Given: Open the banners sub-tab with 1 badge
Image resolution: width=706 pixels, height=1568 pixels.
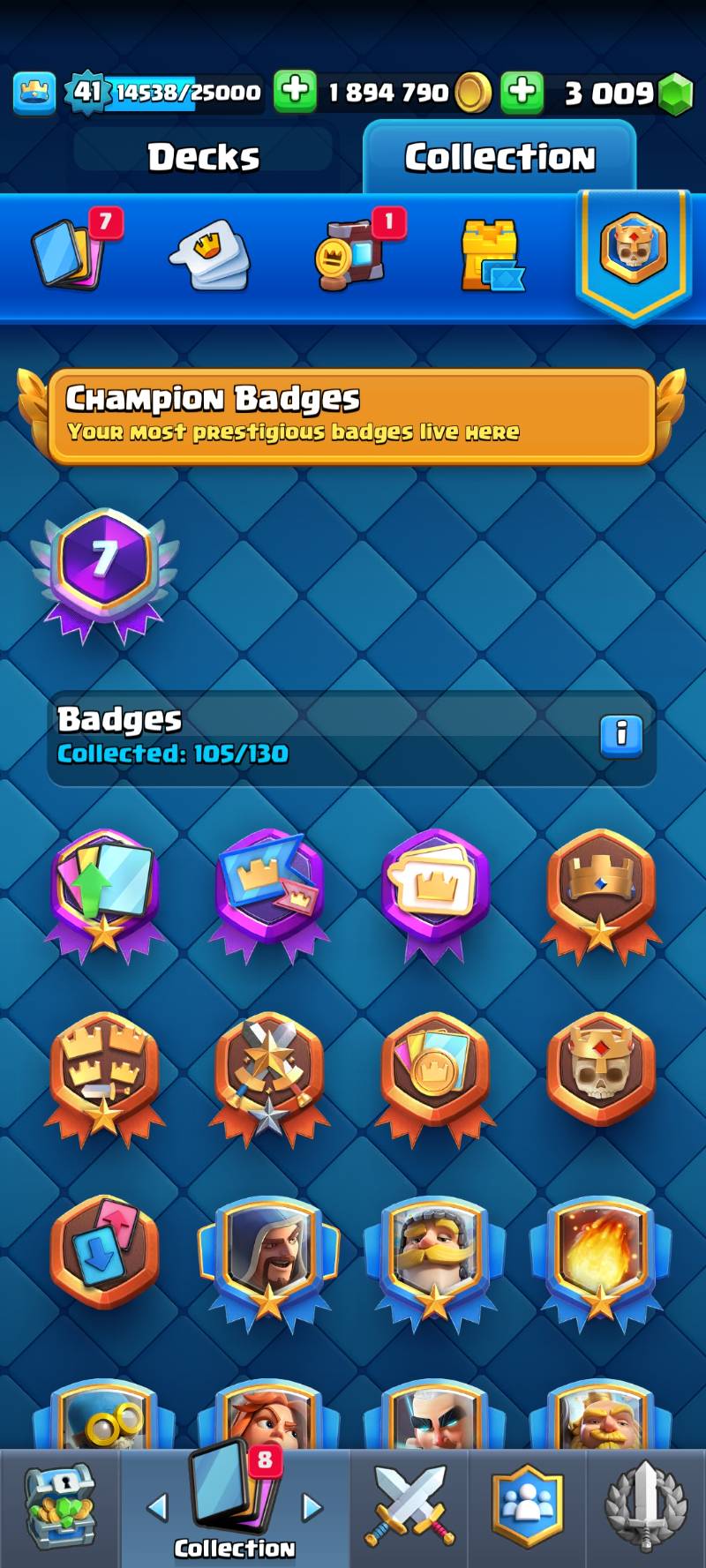Looking at the screenshot, I should point(353,254).
